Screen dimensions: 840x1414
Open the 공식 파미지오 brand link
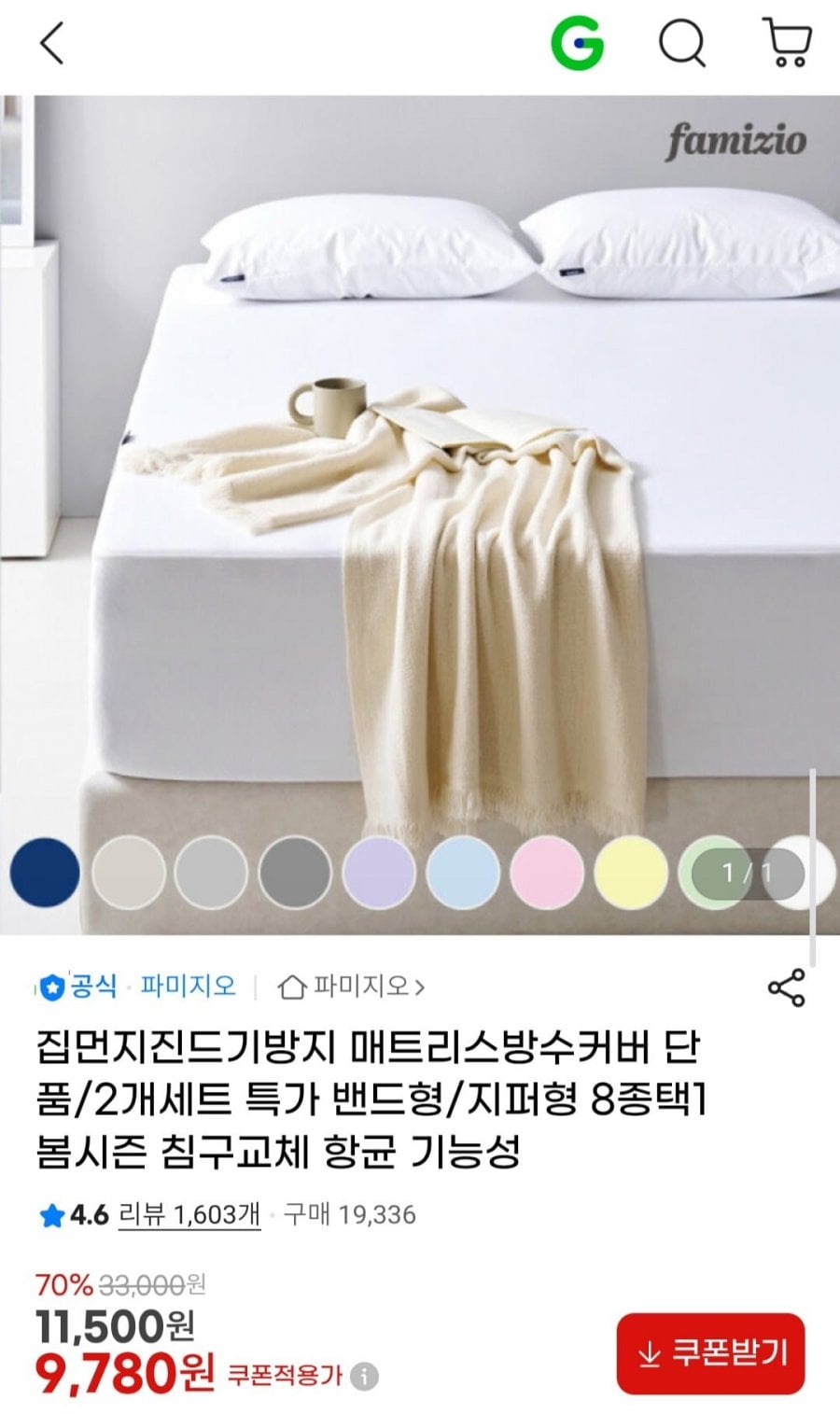[136, 987]
